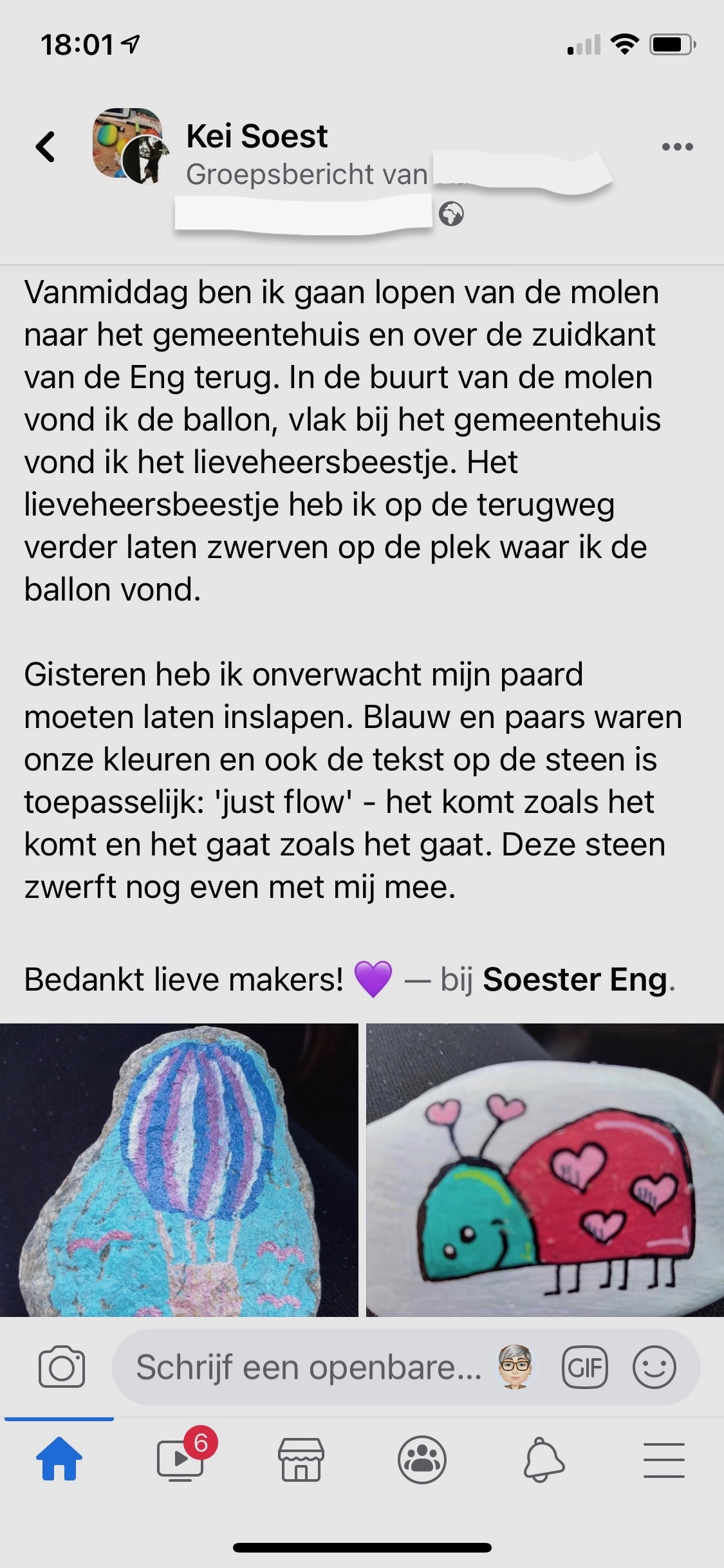This screenshot has height=1568, width=724.
Task: Go back using the back arrow
Action: [x=46, y=147]
